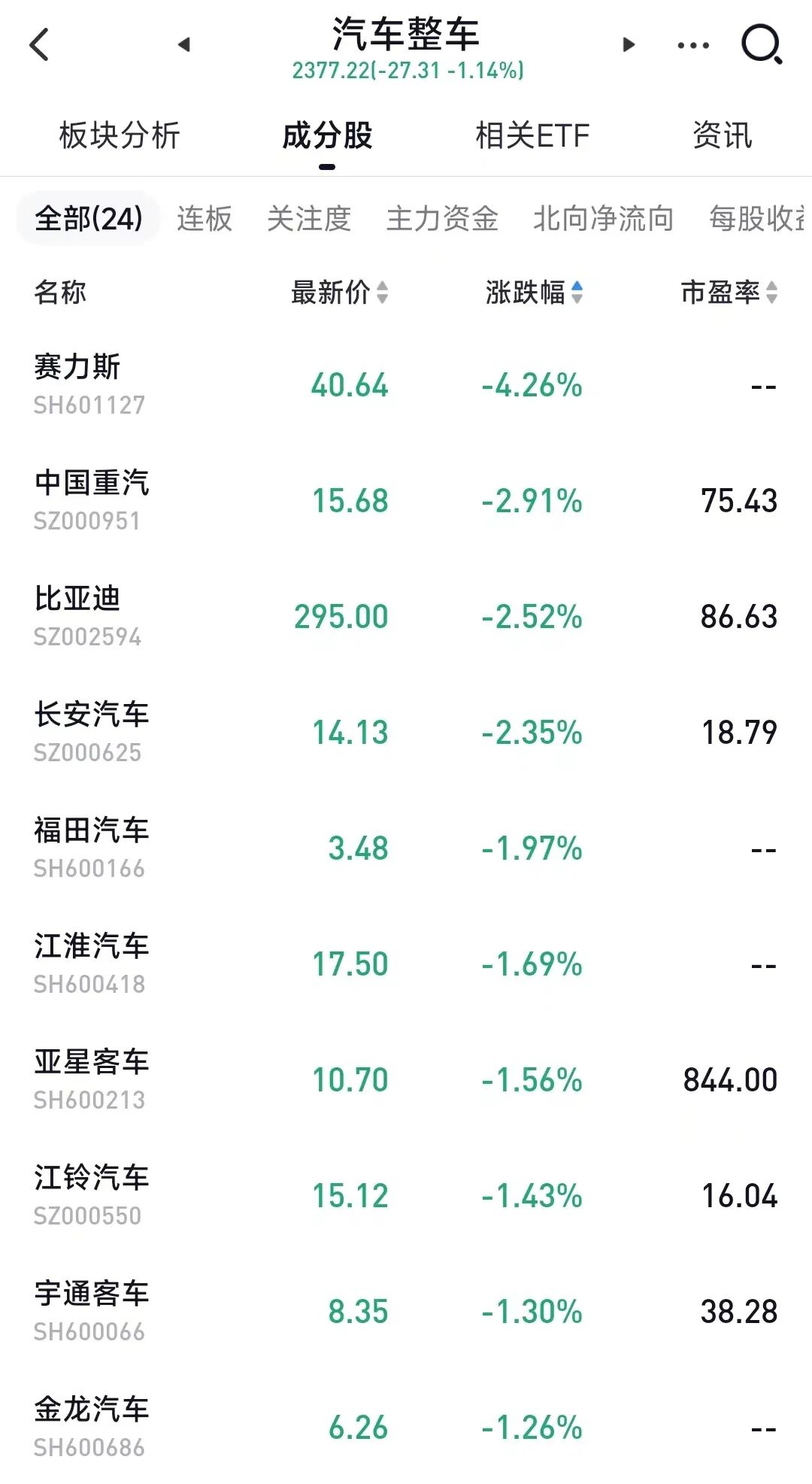Sort the list by 市盈率

tap(729, 292)
